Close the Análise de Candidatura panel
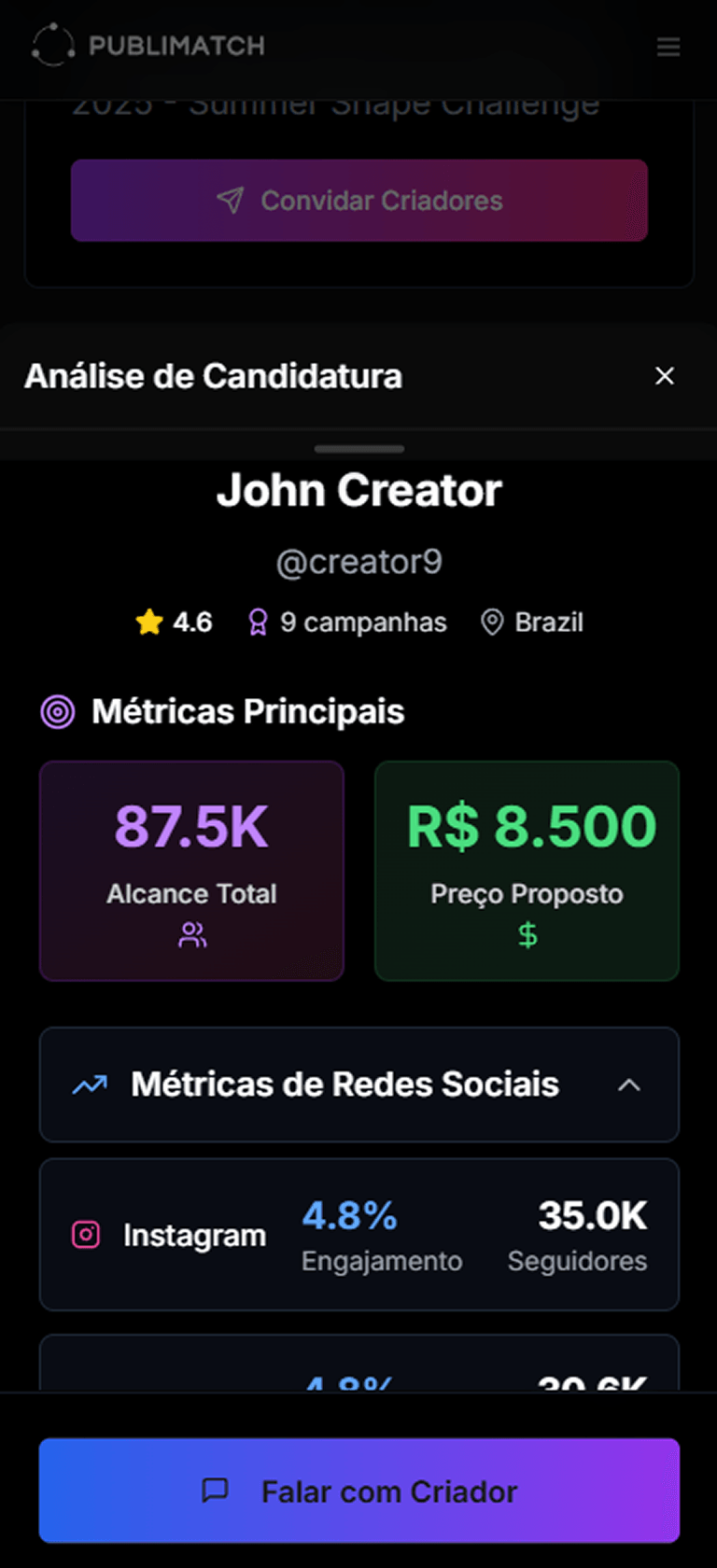The width and height of the screenshot is (717, 1568). click(x=665, y=375)
